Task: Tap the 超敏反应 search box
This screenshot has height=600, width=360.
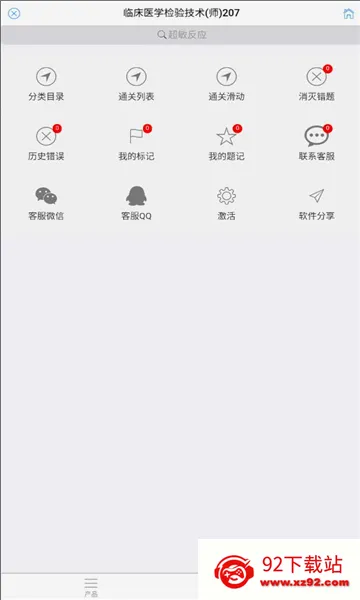Action: (180, 35)
